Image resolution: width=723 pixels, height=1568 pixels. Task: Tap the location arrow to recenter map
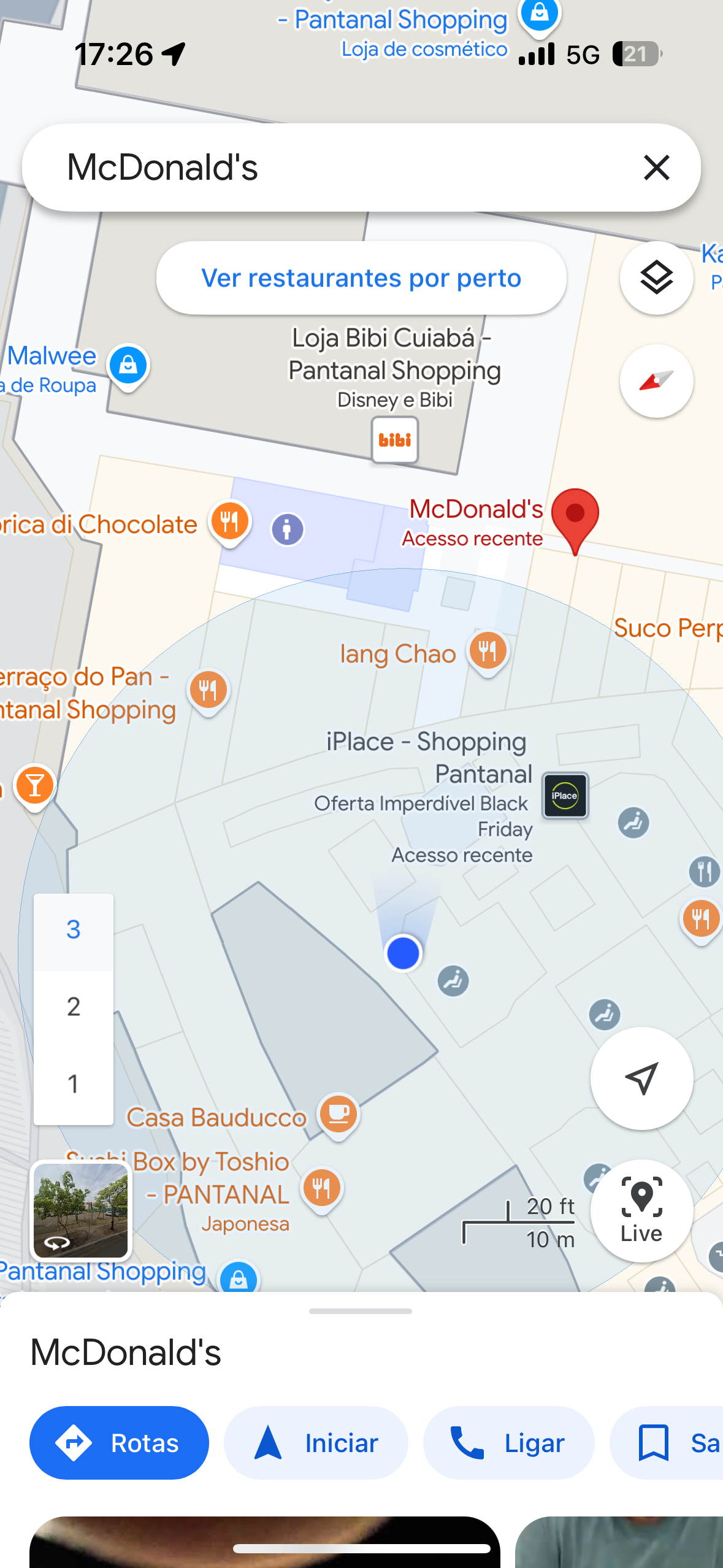[x=641, y=1078]
